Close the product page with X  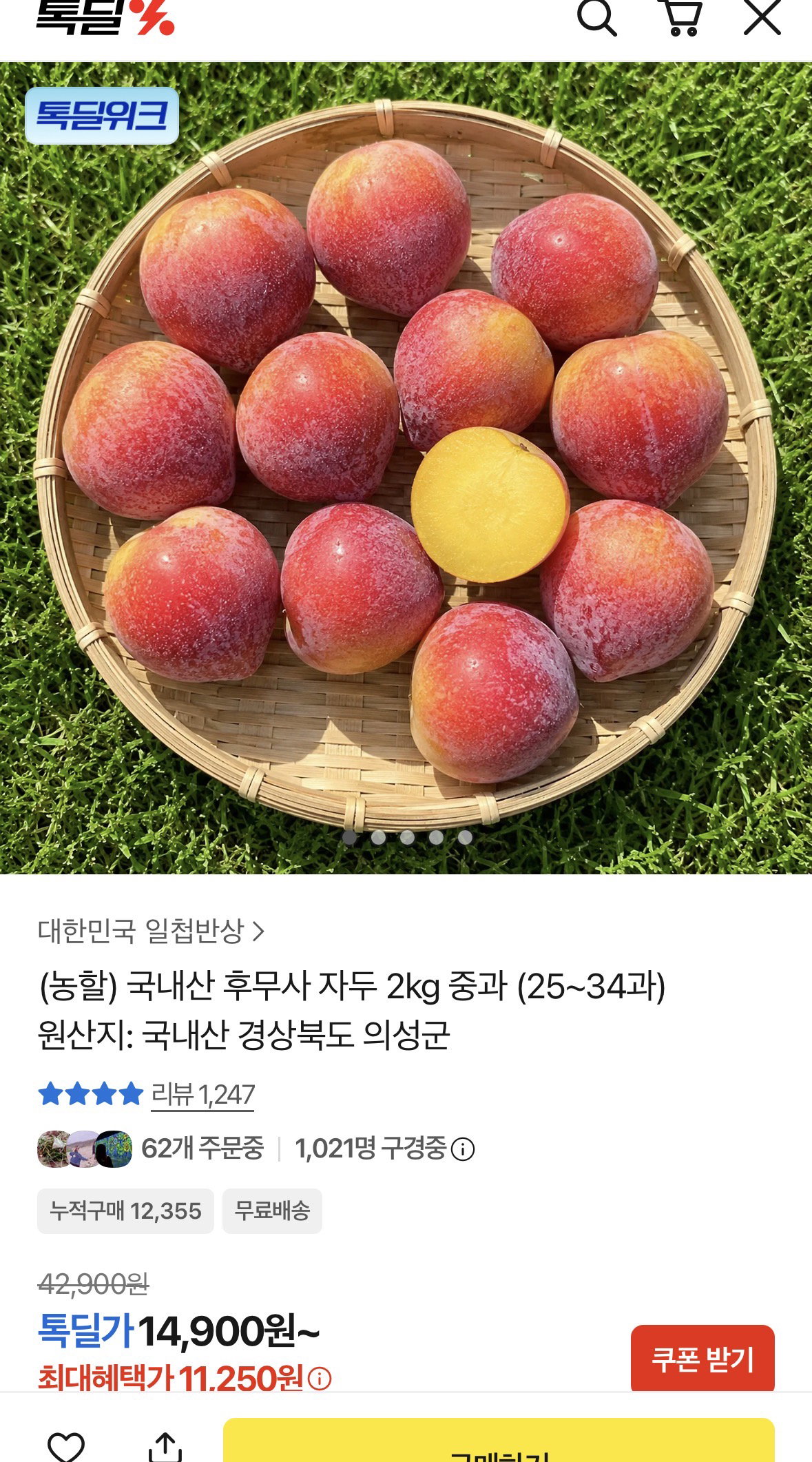(762, 17)
